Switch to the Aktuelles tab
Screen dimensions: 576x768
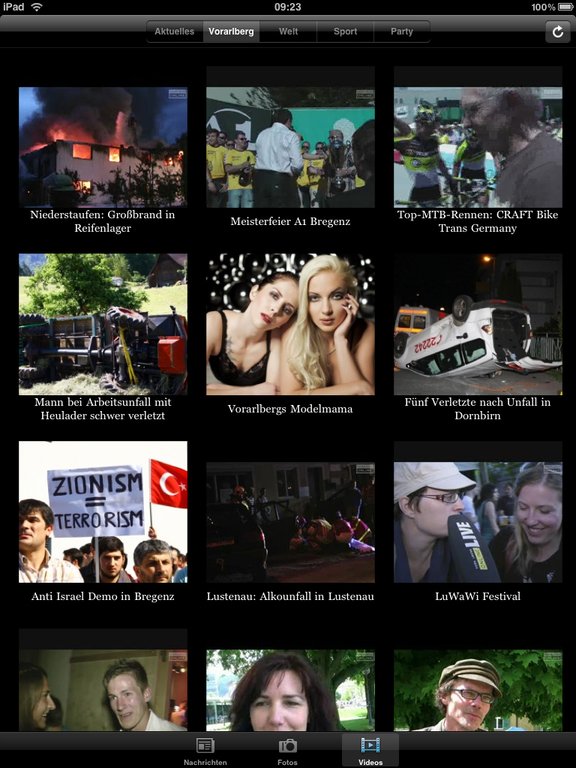[x=175, y=31]
